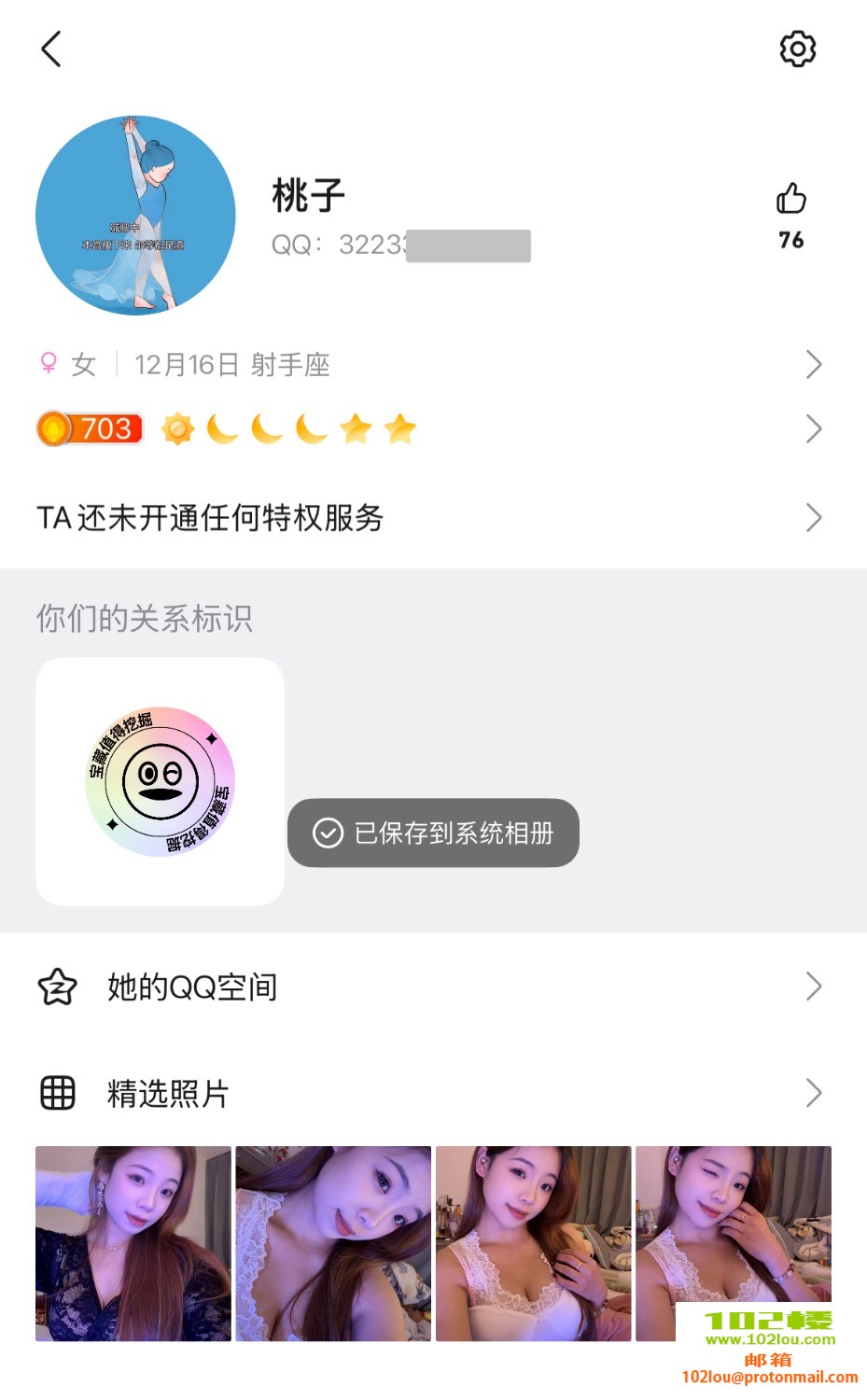Open the gender and birthday details row
This screenshot has width=867, height=1400.
(x=429, y=364)
